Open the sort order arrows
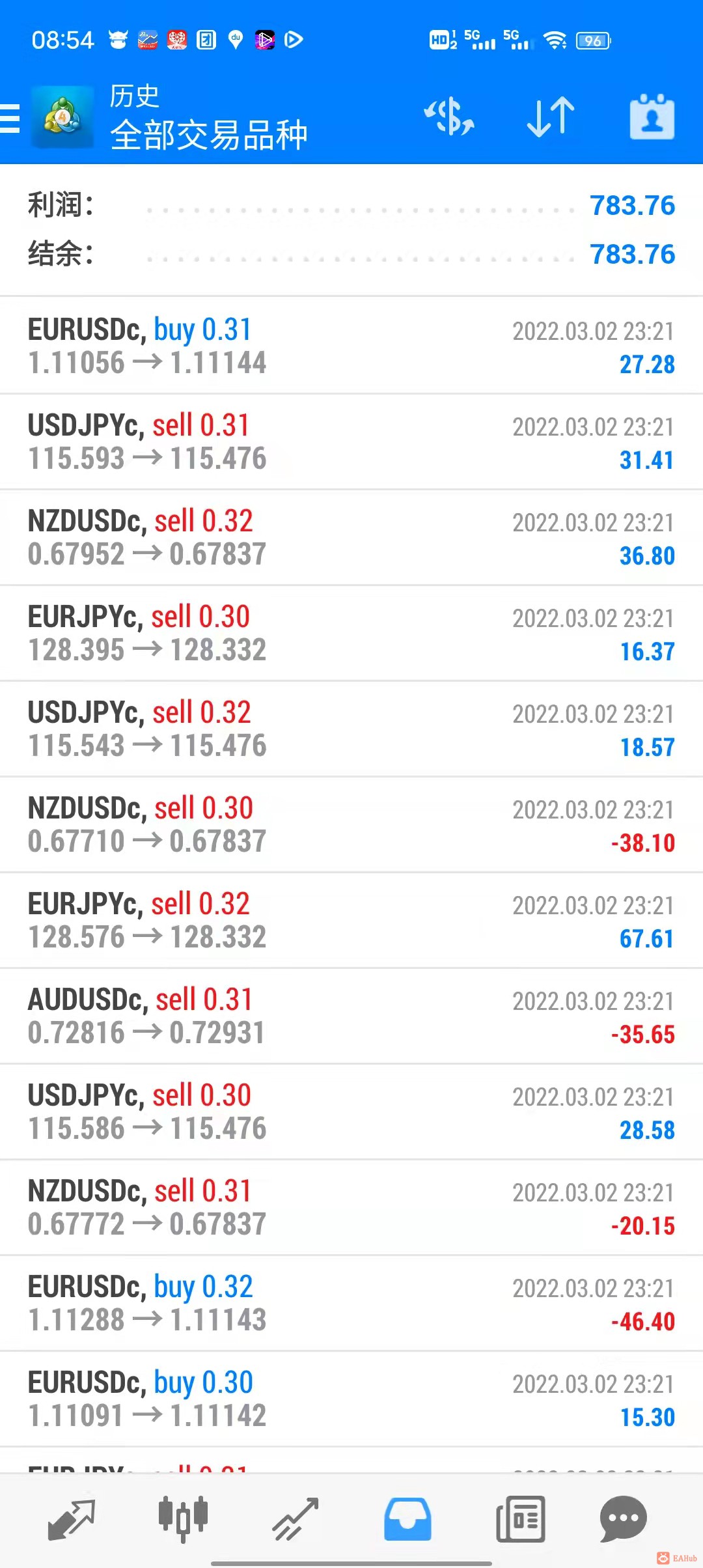This screenshot has height=1568, width=703. click(x=551, y=117)
